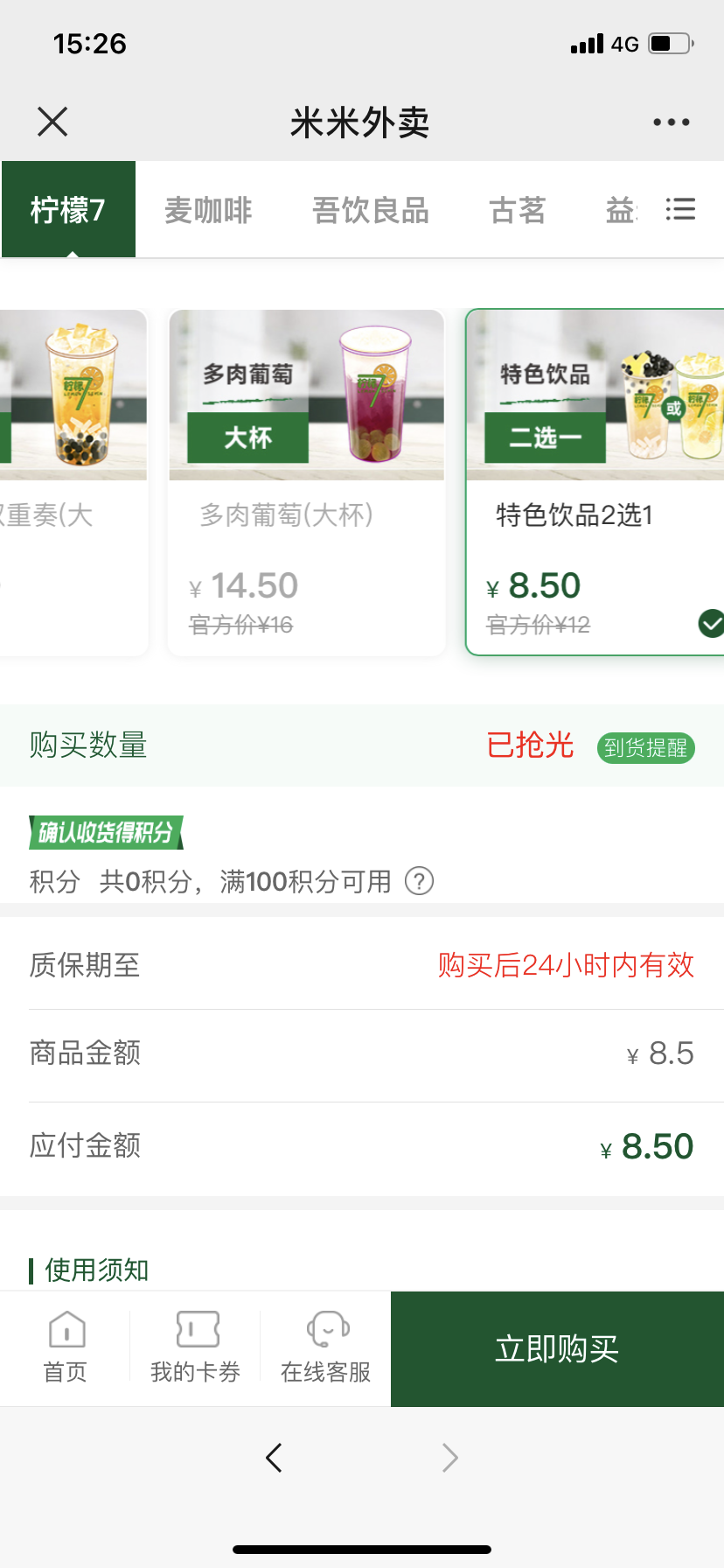Open the points help question mark
The image size is (724, 1568).
pyautogui.click(x=419, y=880)
